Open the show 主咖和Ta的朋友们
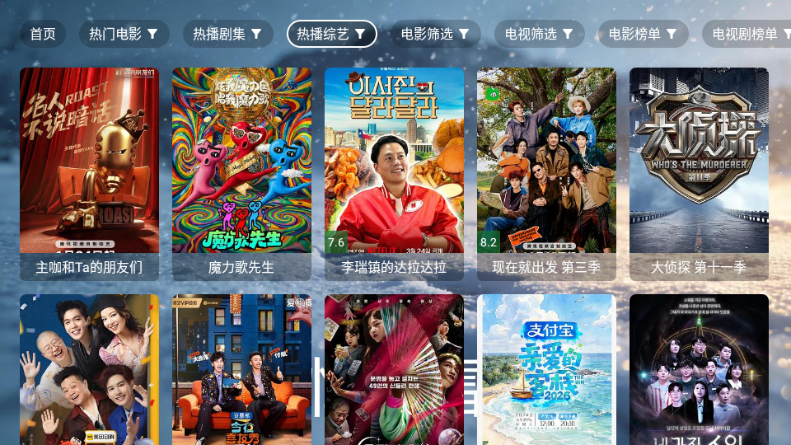Image resolution: width=791 pixels, height=445 pixels. [89, 172]
